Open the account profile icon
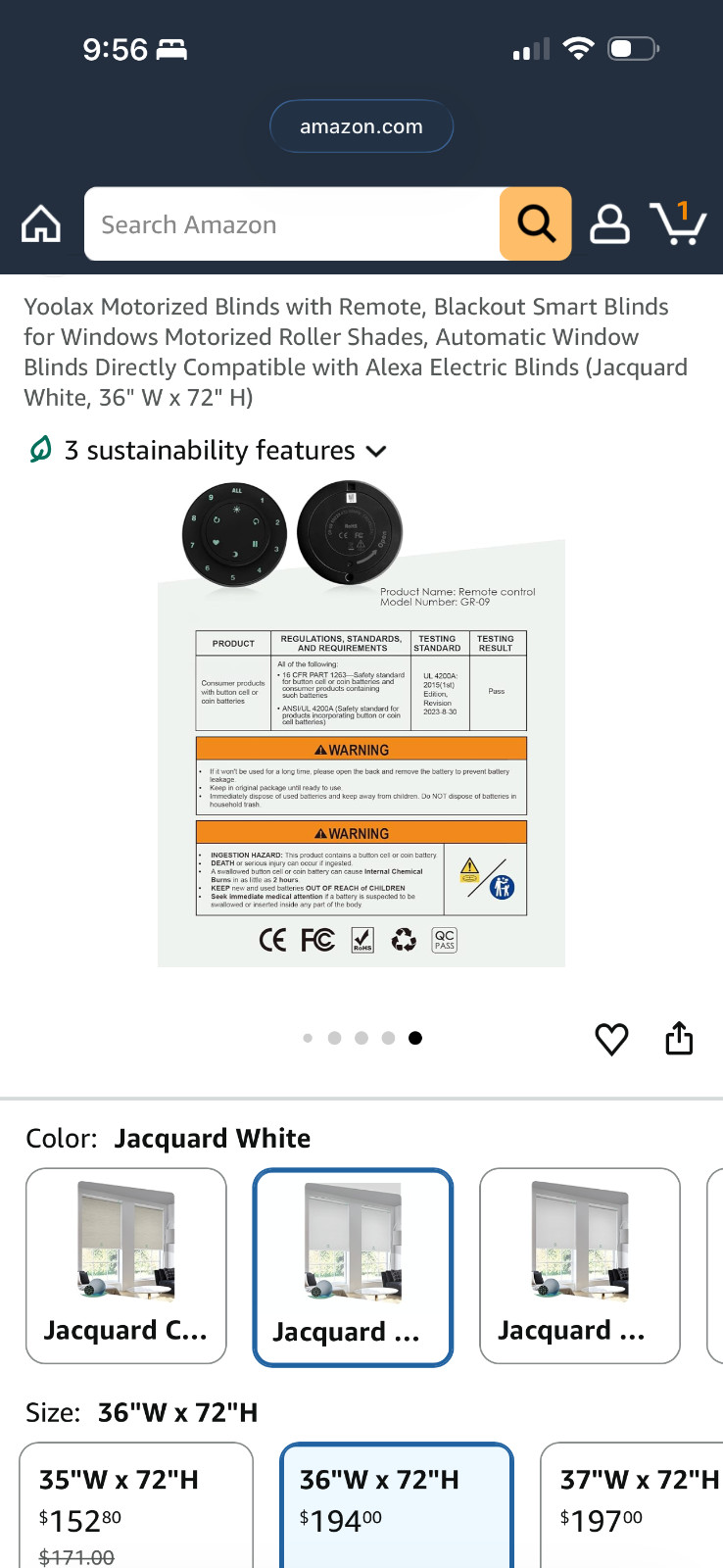723x1568 pixels. [609, 224]
